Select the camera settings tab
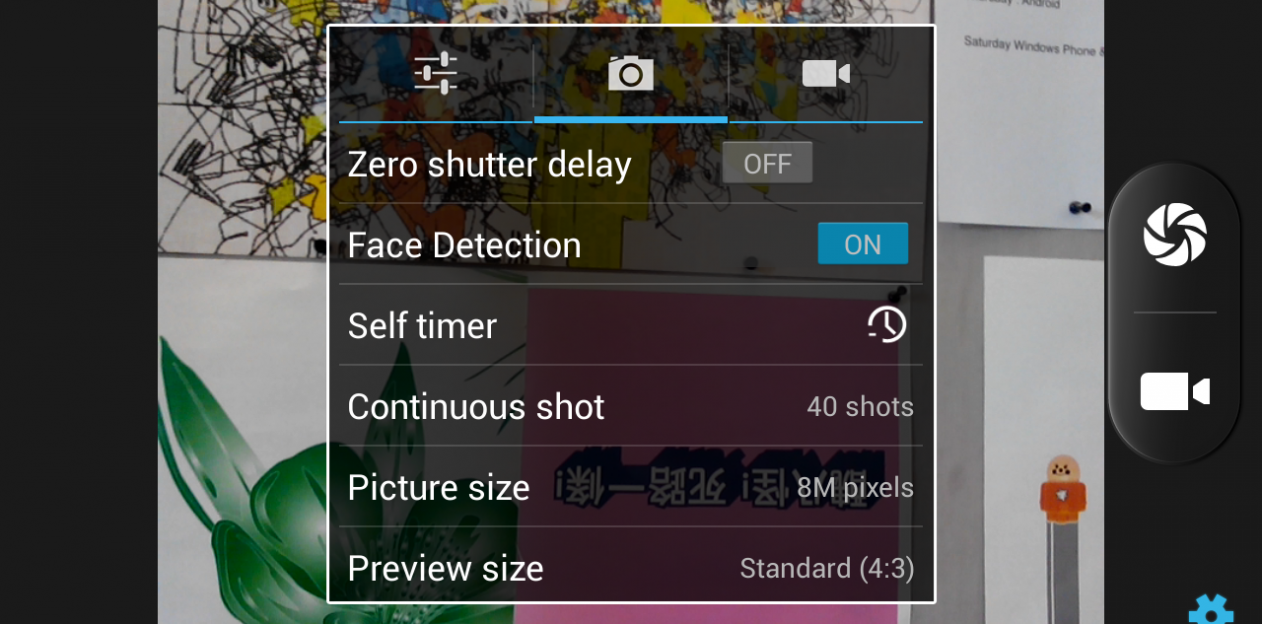1262x624 pixels. pos(630,74)
